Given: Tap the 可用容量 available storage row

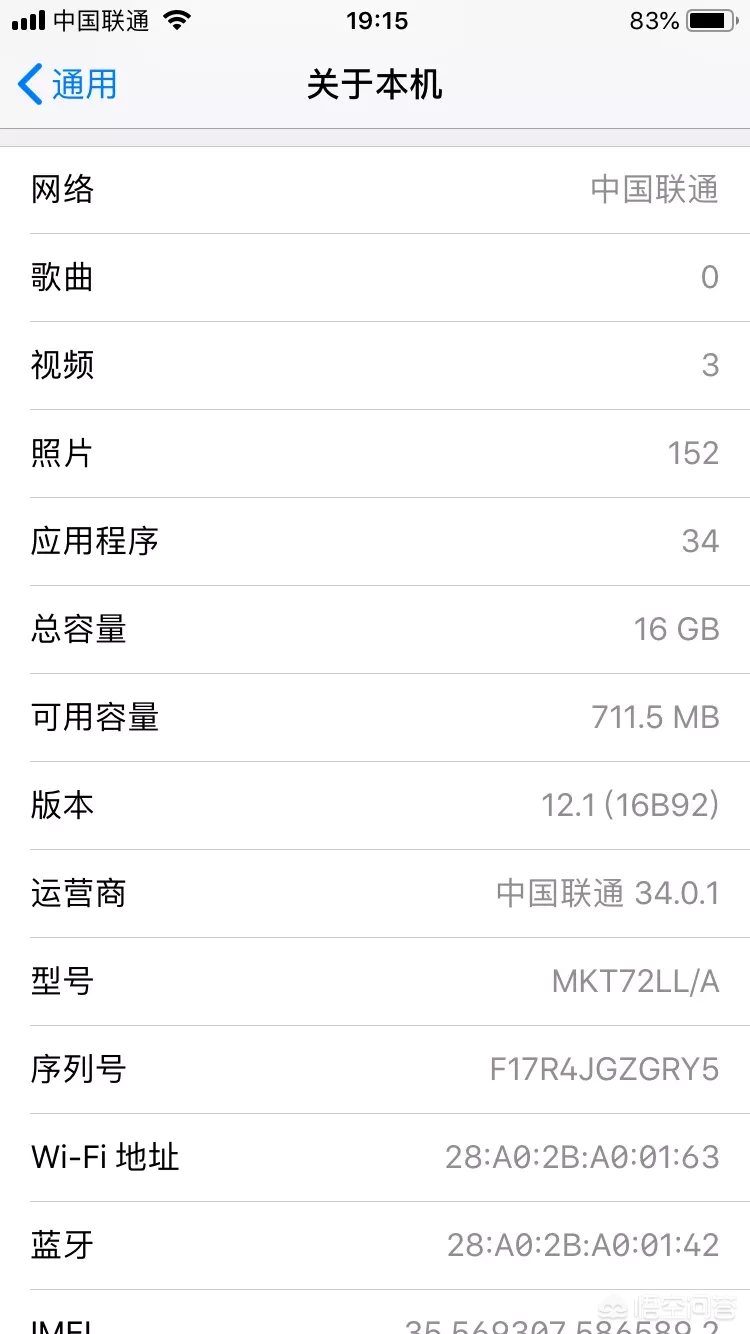Looking at the screenshot, I should 375,717.
